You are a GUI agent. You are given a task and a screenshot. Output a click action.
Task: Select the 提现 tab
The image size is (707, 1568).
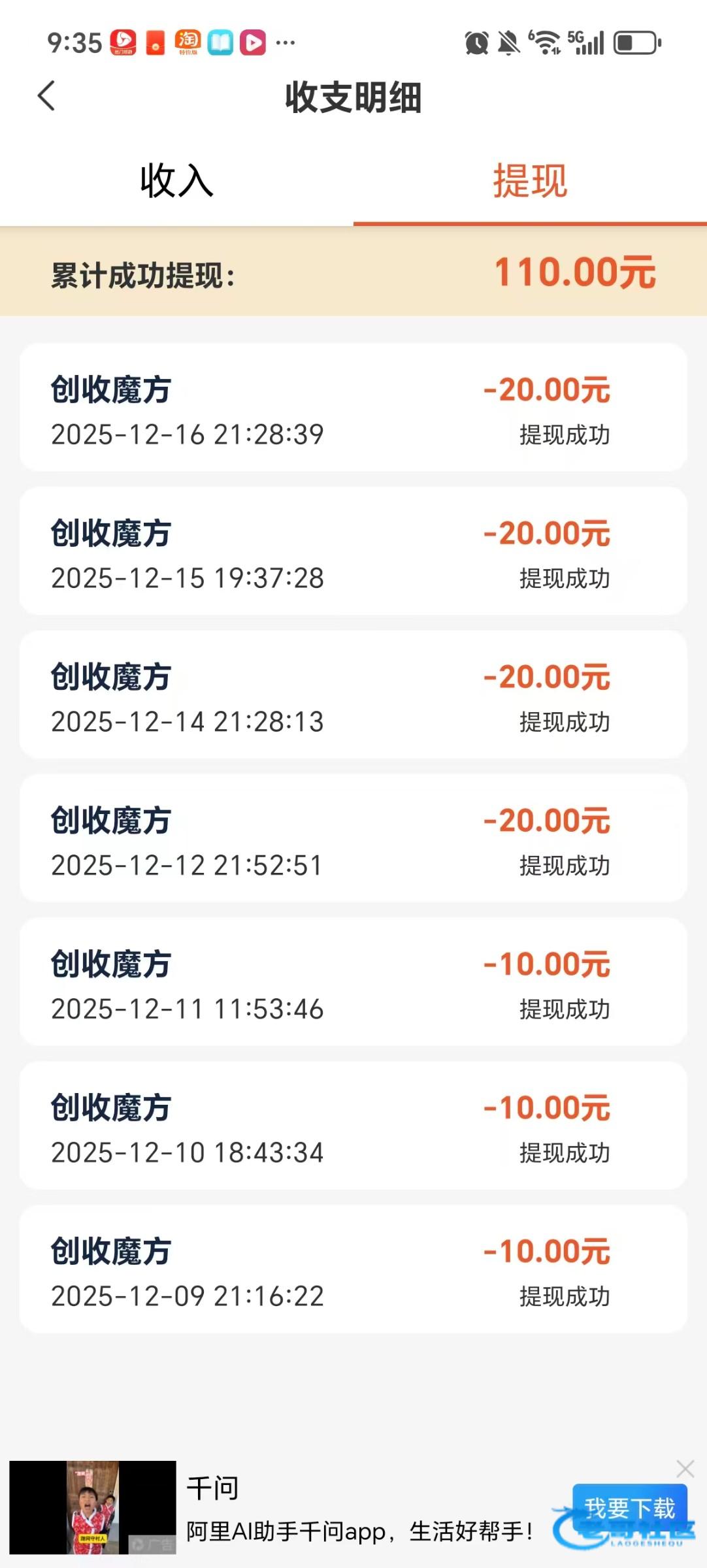pos(530,181)
